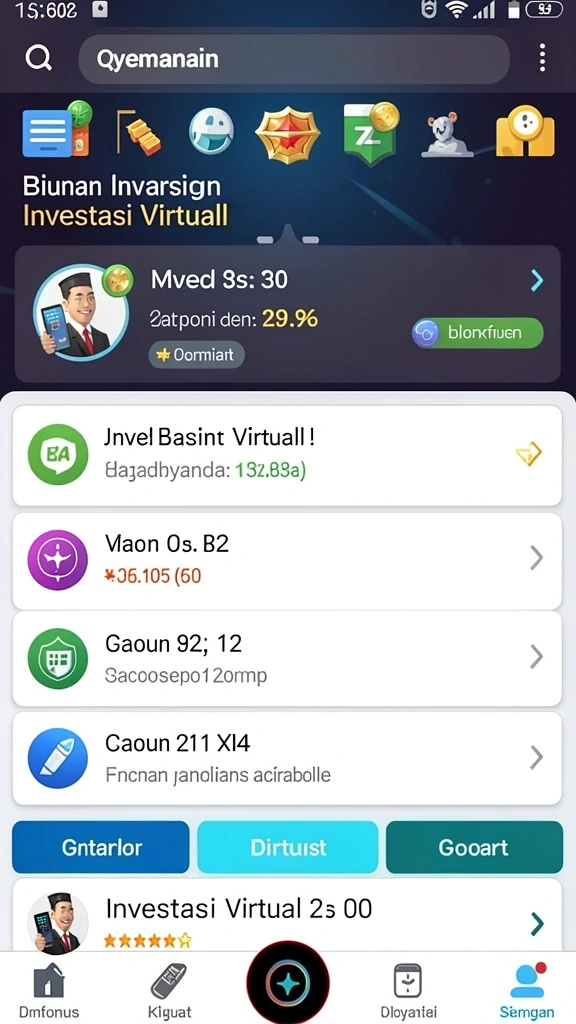Open the golden star badge icon
576x1024 pixels.
(287, 133)
